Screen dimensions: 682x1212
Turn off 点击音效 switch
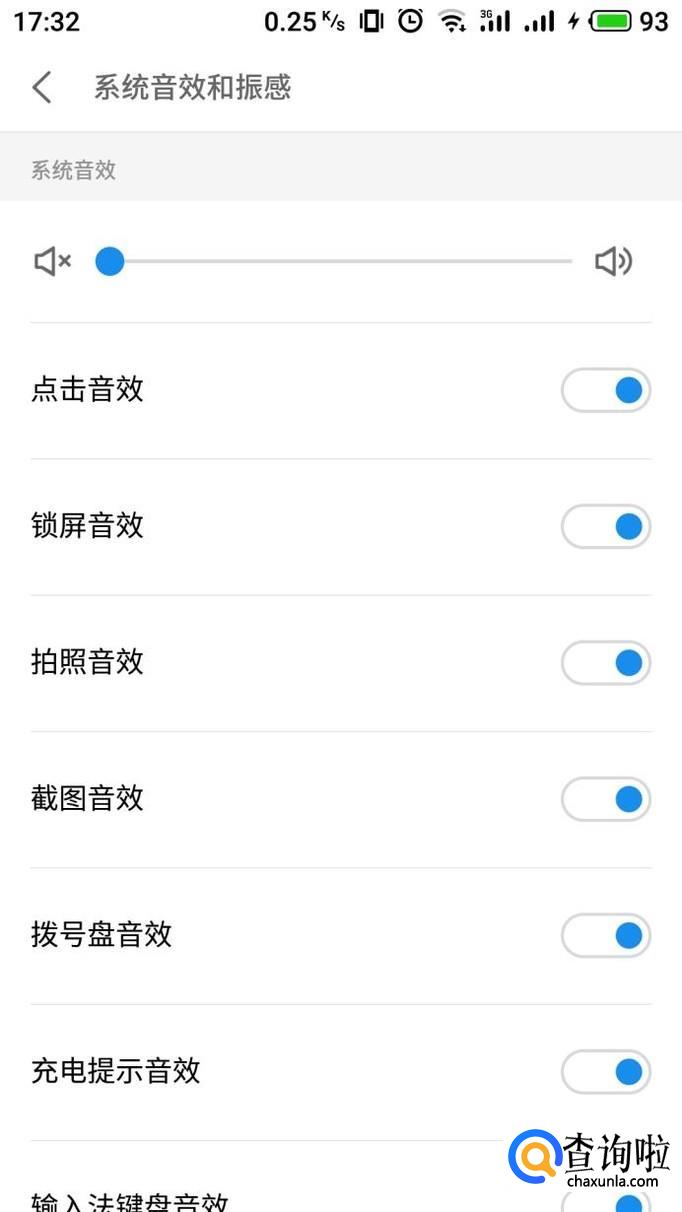(606, 390)
